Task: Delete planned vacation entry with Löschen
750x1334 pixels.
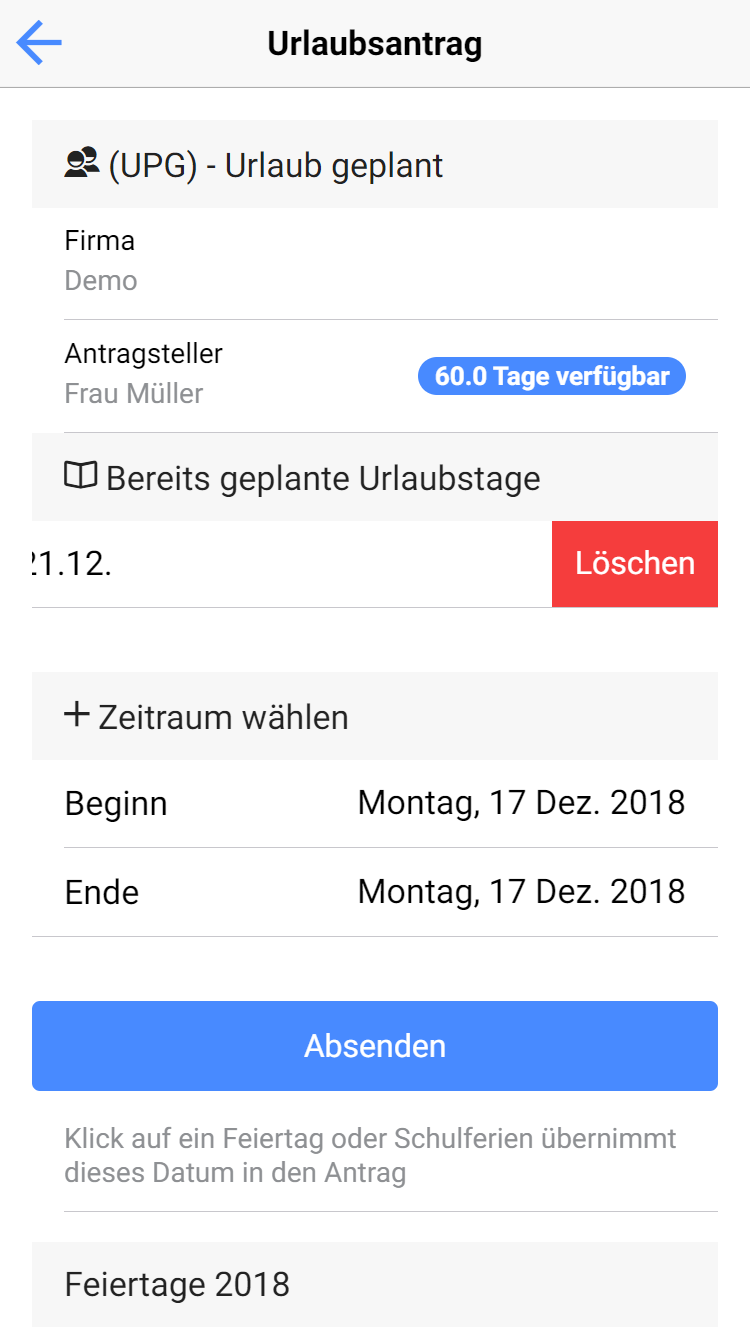Action: click(634, 564)
